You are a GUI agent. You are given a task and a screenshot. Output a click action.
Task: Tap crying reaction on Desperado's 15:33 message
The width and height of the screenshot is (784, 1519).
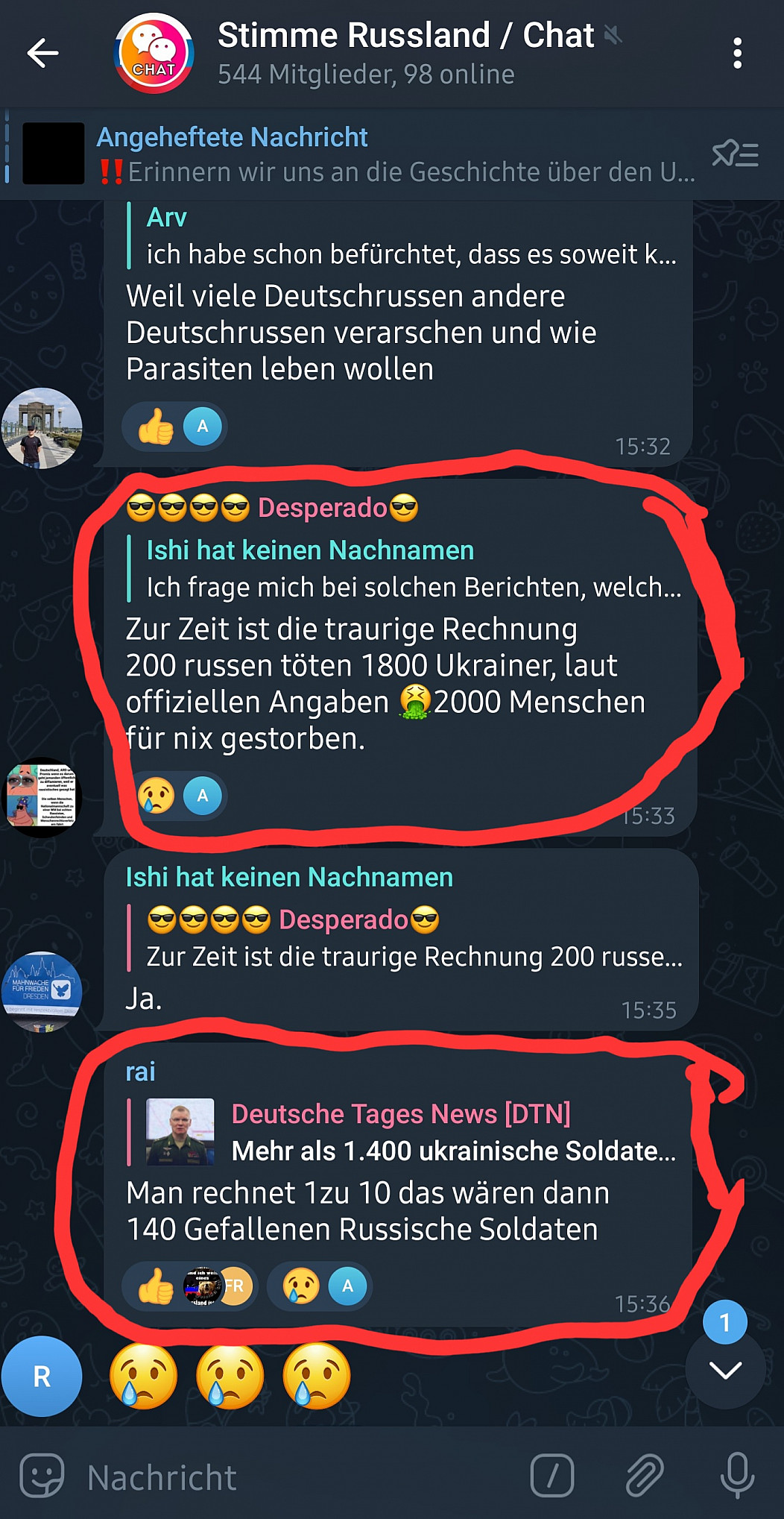point(157,796)
